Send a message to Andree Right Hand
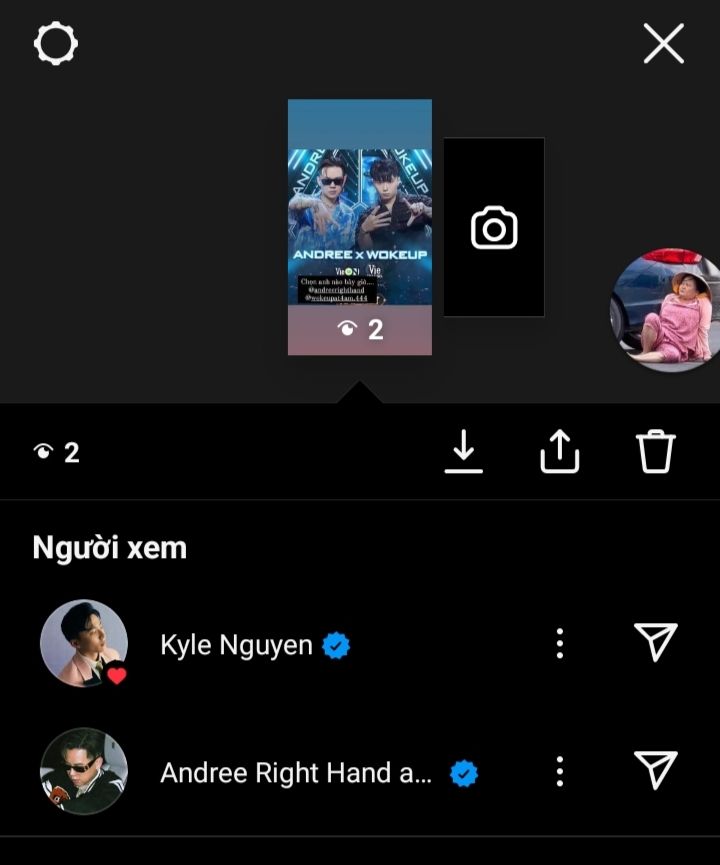 coord(656,771)
